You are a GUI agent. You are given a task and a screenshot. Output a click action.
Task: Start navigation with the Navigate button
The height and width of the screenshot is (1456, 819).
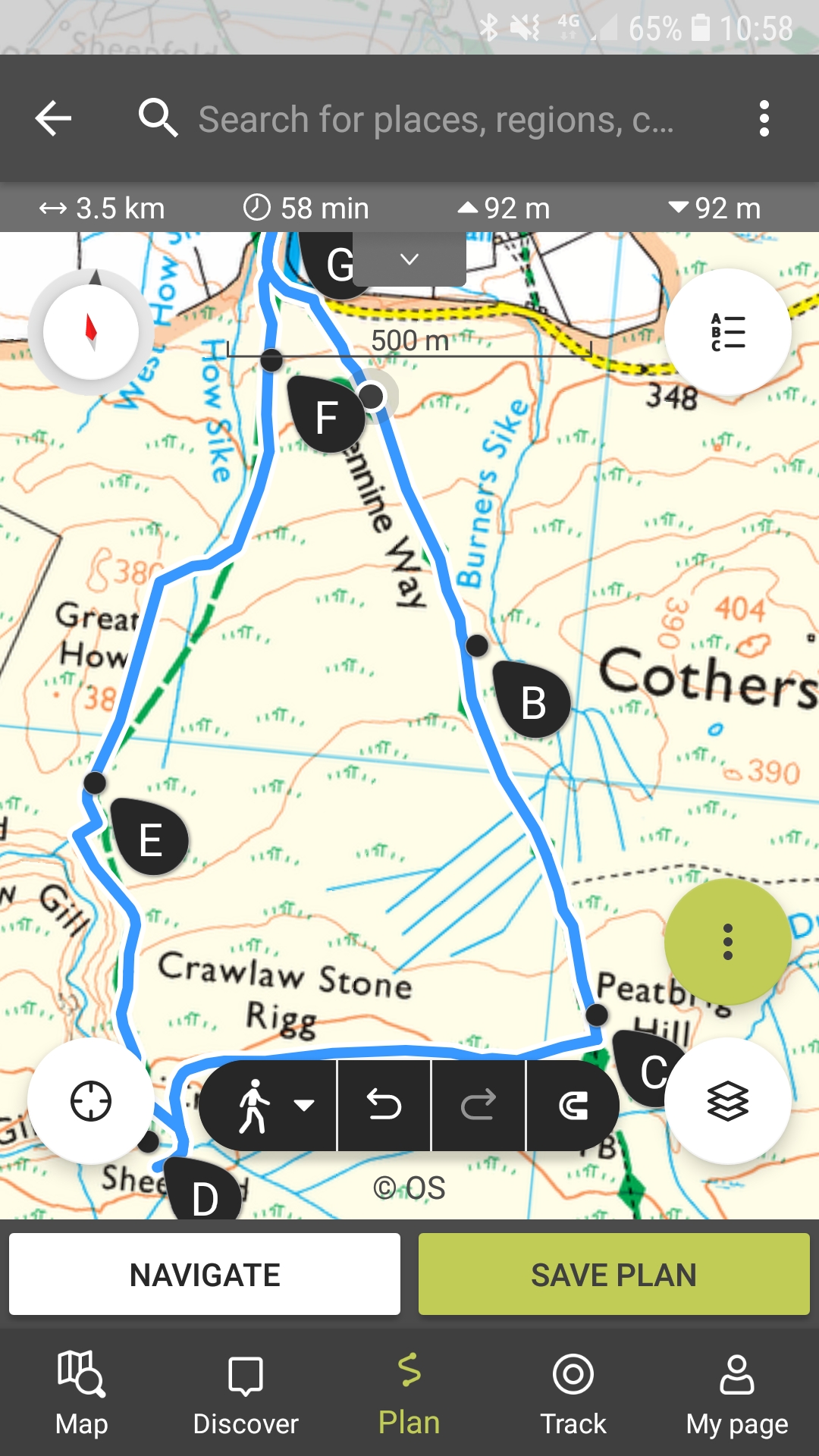tap(205, 1275)
